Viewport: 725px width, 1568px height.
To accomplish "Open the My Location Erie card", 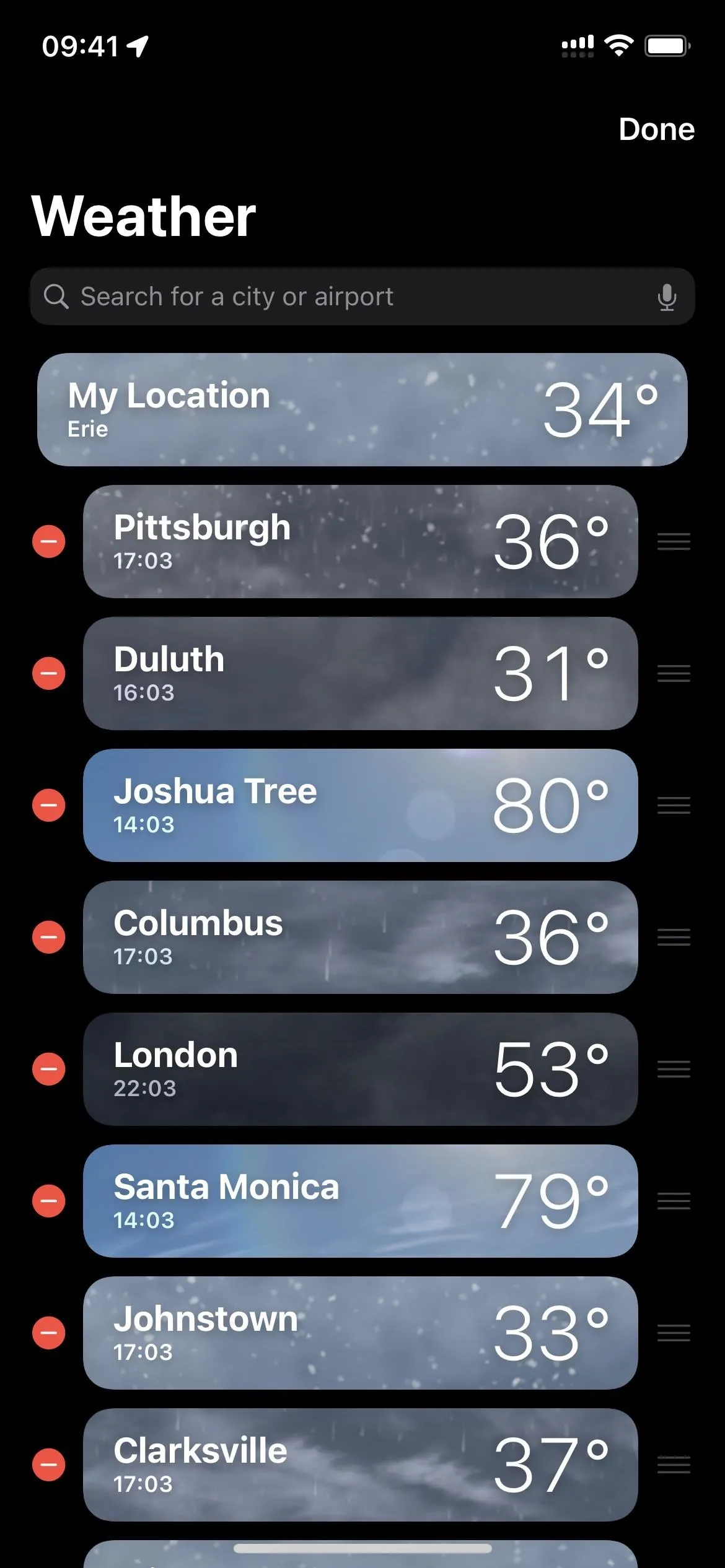I will (x=362, y=409).
